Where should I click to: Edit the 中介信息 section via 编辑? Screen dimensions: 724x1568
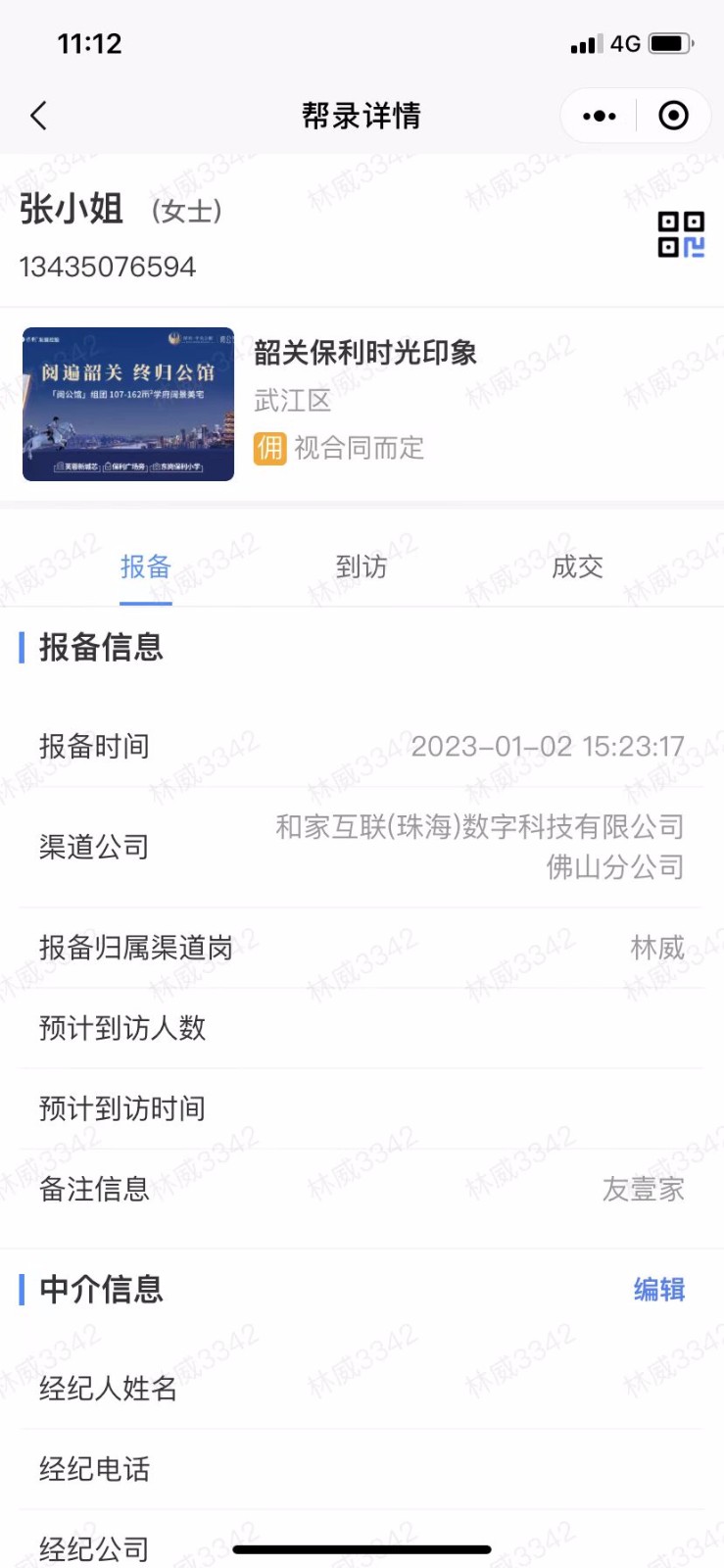[658, 1290]
